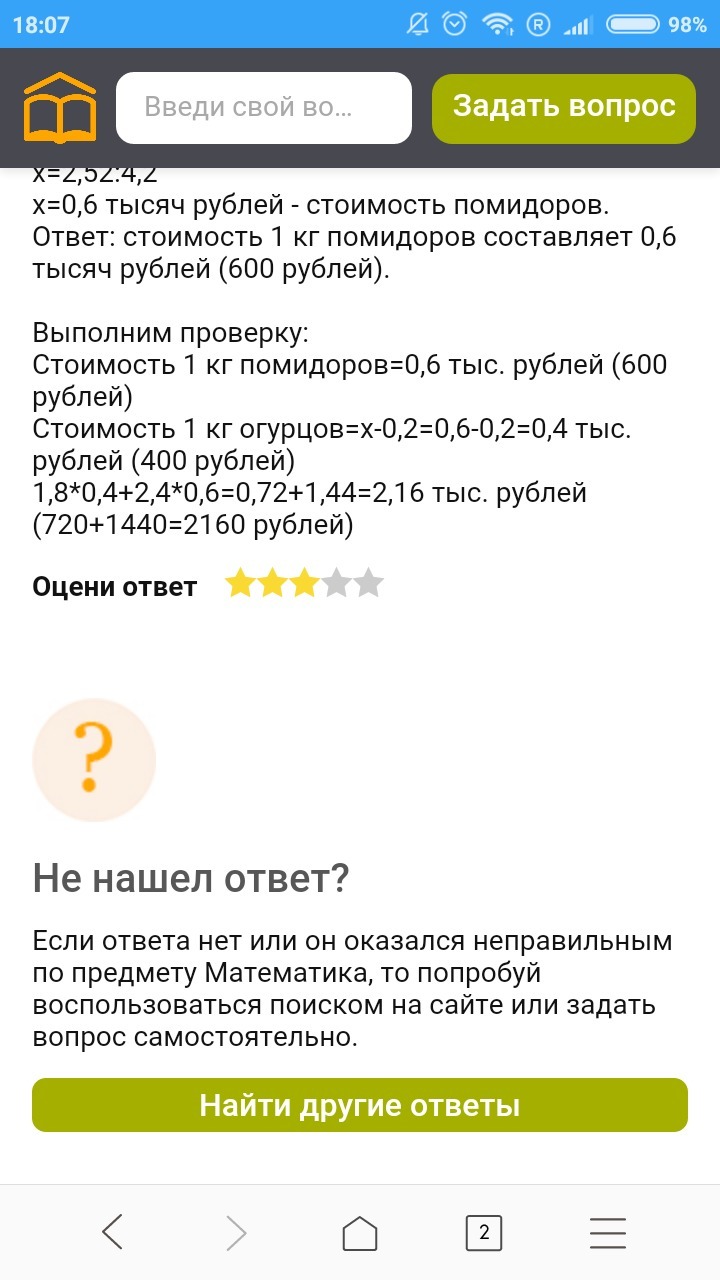Tap the 'Введи свой вопрос' search field
Image resolution: width=720 pixels, height=1280 pixels.
pyautogui.click(x=264, y=108)
